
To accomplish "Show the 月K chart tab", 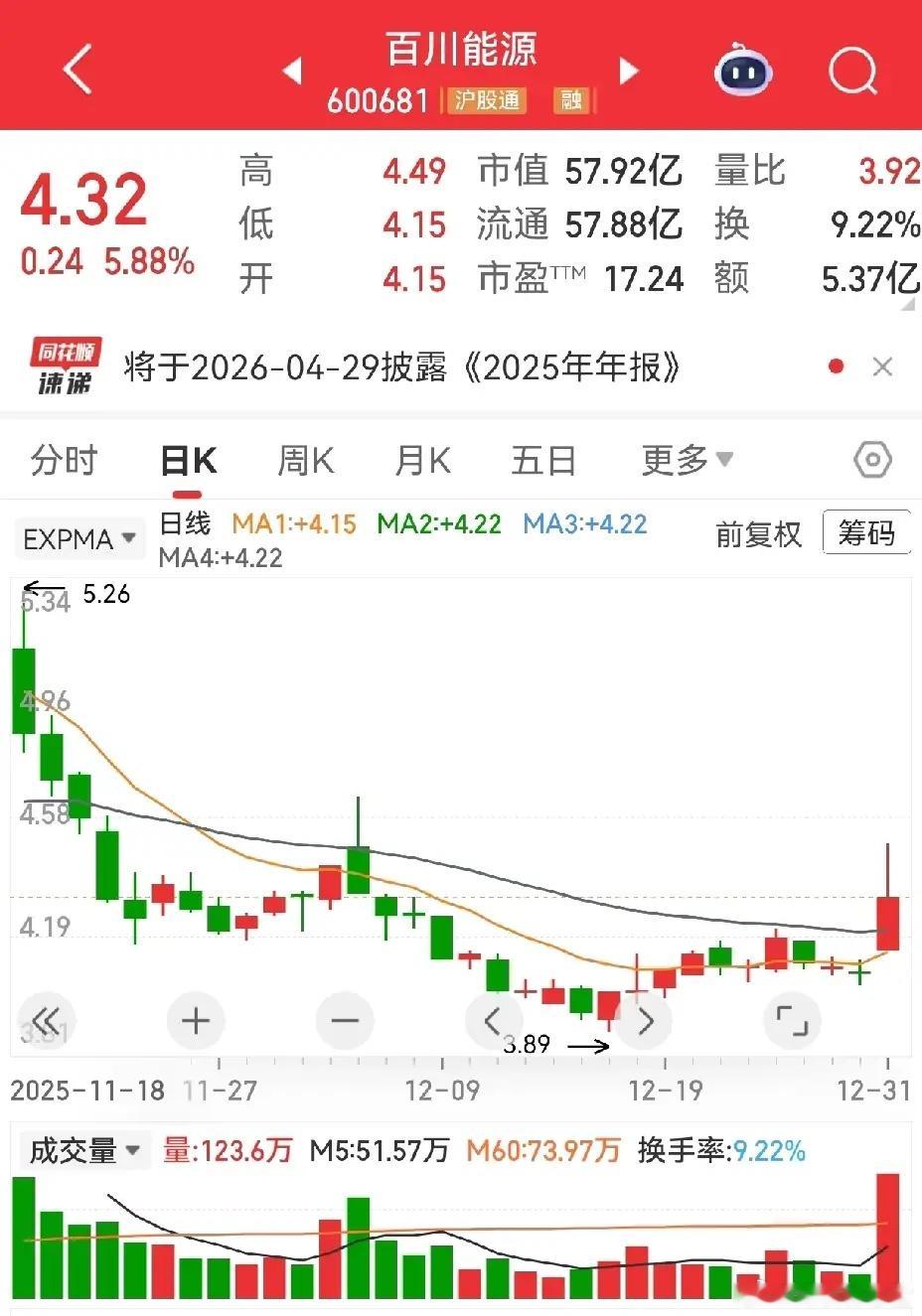I will click(422, 461).
